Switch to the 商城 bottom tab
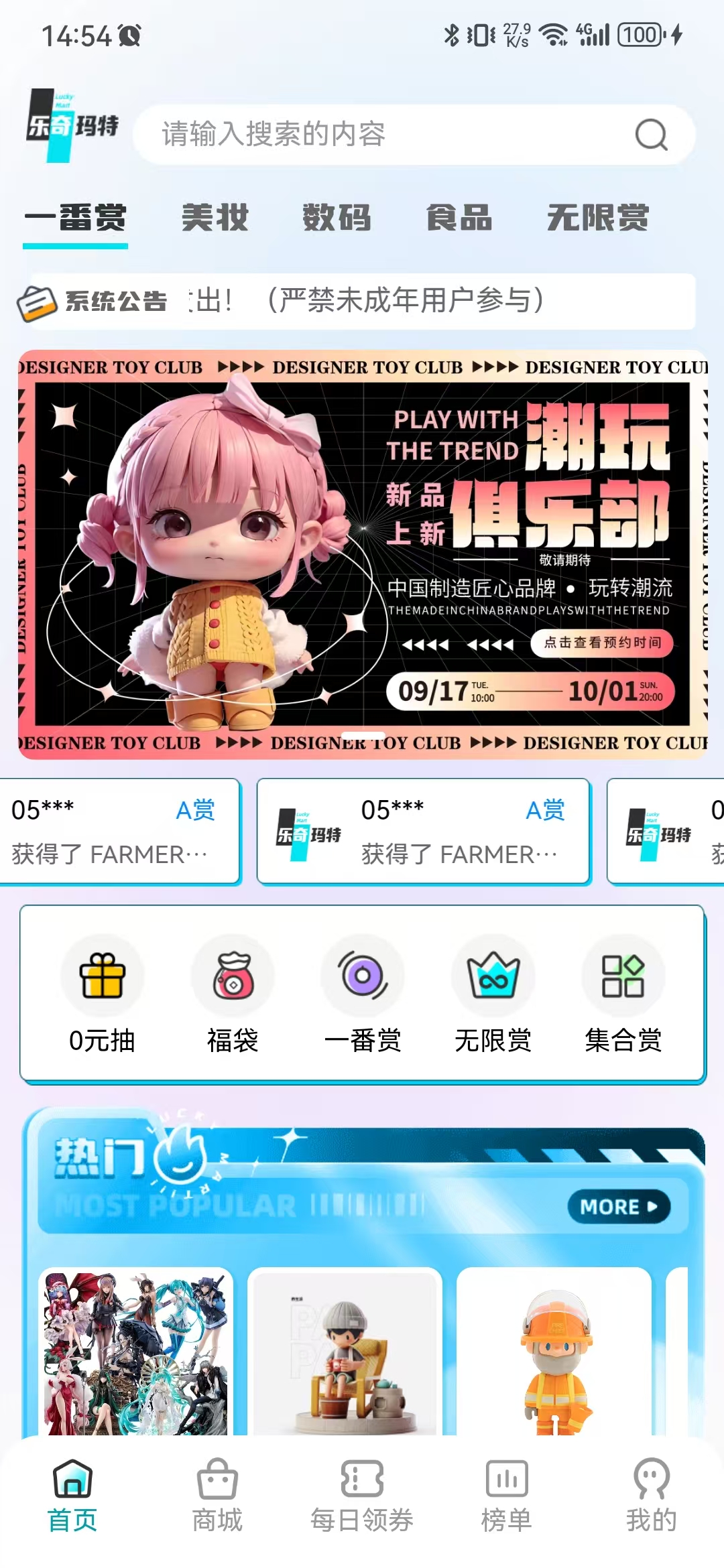This screenshot has height=1568, width=724. pyautogui.click(x=217, y=1495)
